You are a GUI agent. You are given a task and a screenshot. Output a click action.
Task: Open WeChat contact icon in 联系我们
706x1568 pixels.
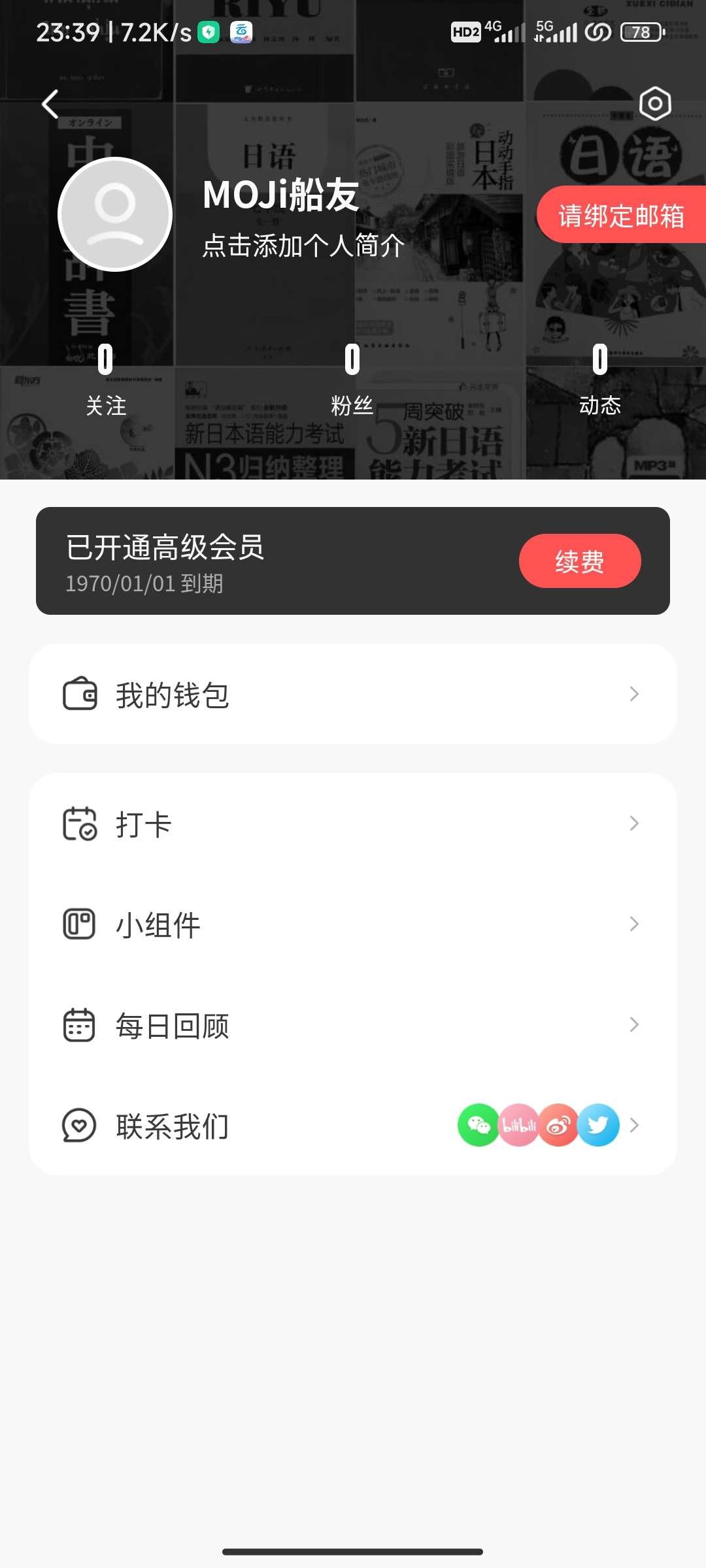pos(478,1124)
